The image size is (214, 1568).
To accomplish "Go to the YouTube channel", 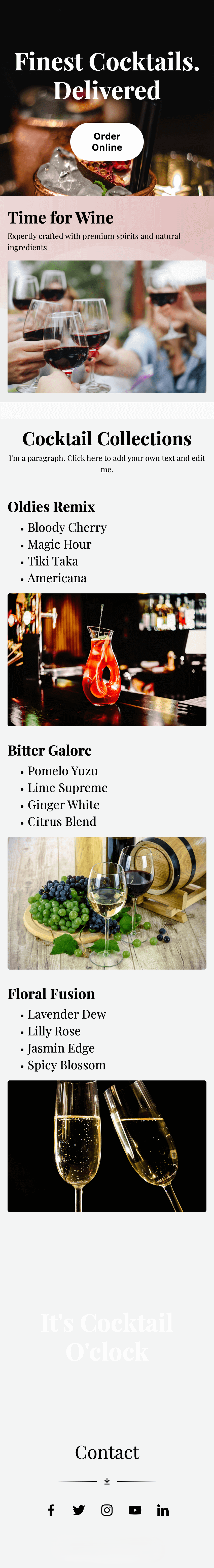I will click(x=135, y=1510).
